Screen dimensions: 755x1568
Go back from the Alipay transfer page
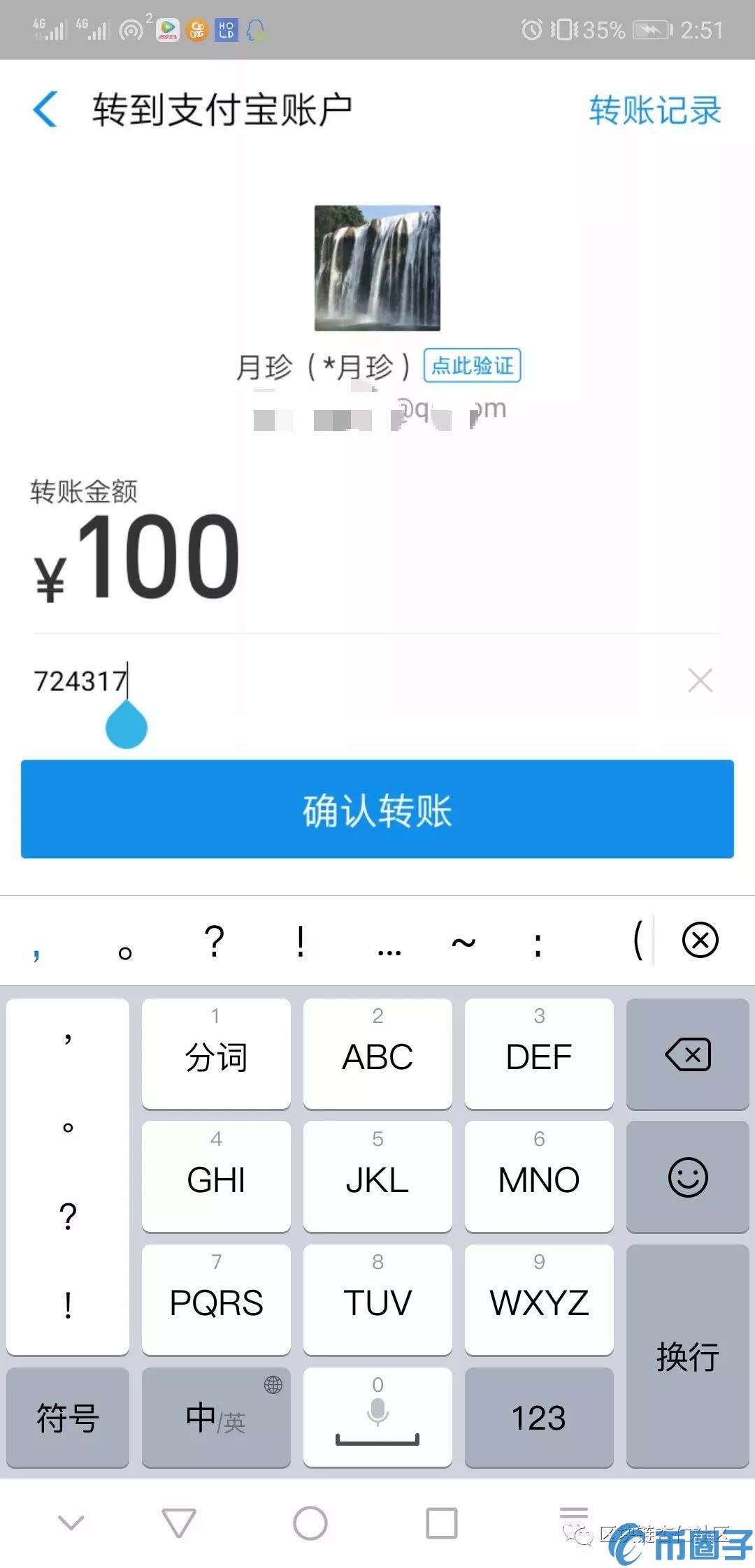46,110
